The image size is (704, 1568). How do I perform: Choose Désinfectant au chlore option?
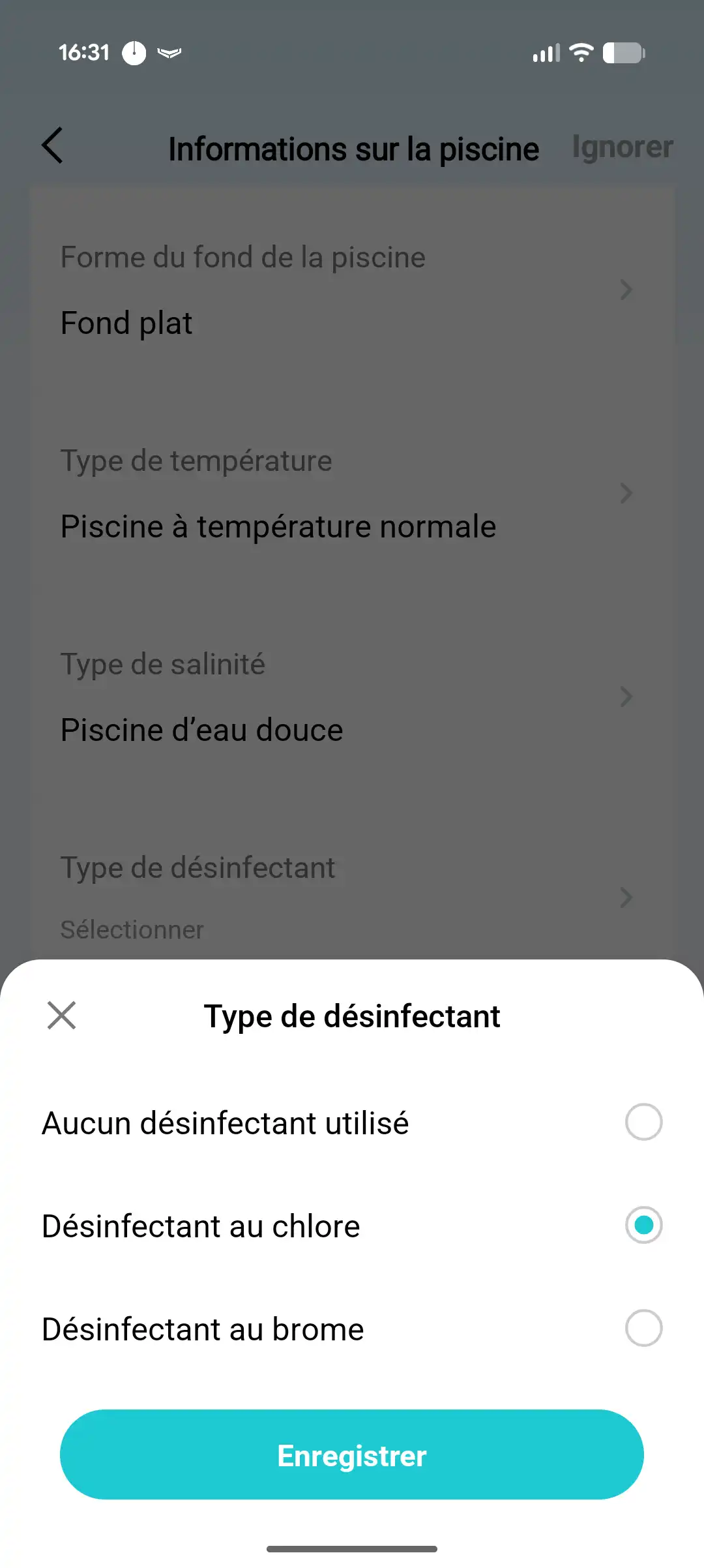click(x=643, y=1225)
